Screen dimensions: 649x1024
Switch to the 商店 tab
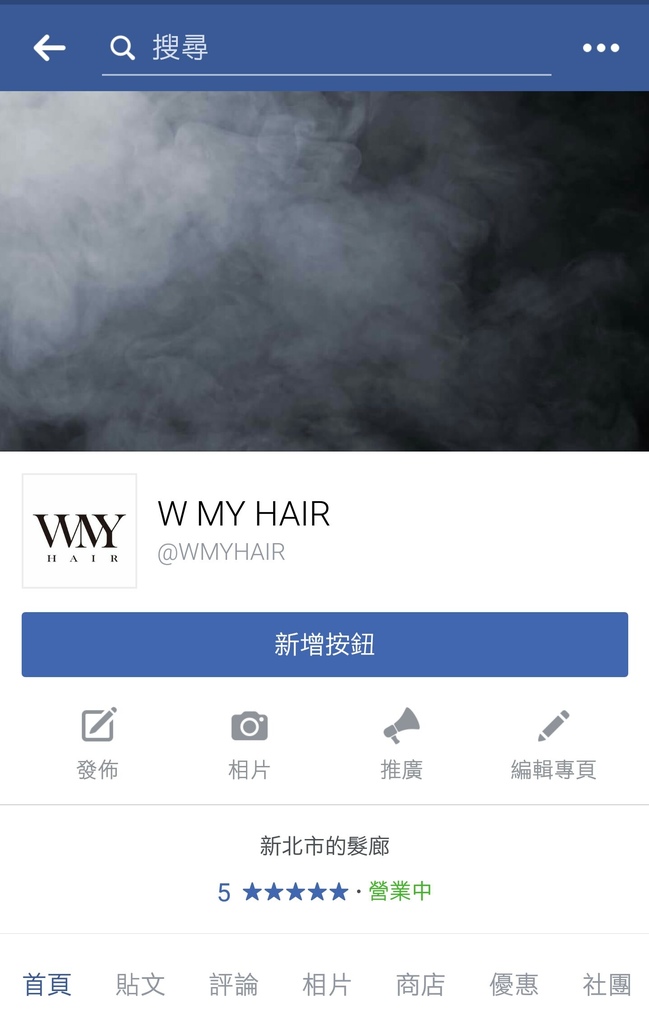tap(420, 985)
